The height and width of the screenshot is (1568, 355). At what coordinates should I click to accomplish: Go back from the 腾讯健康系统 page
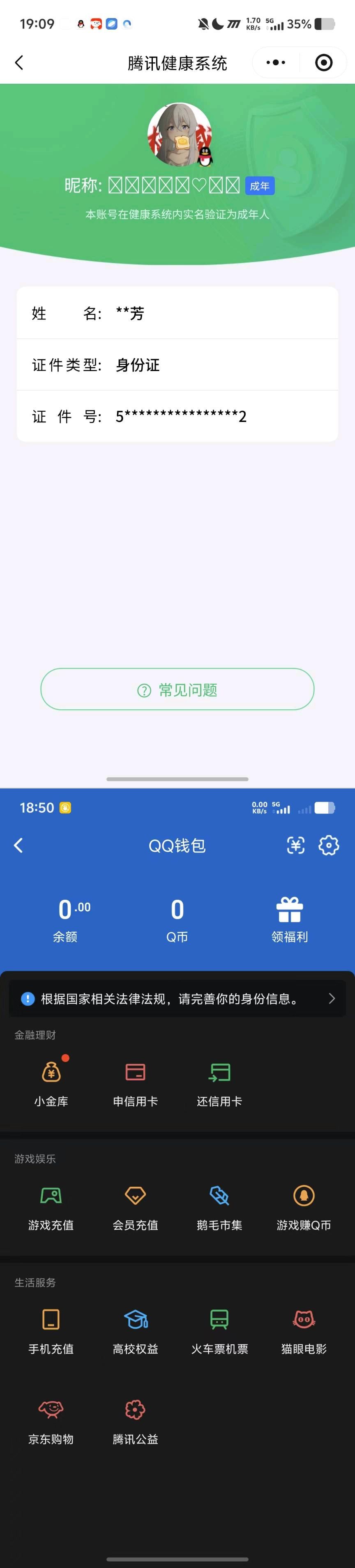pos(19,63)
